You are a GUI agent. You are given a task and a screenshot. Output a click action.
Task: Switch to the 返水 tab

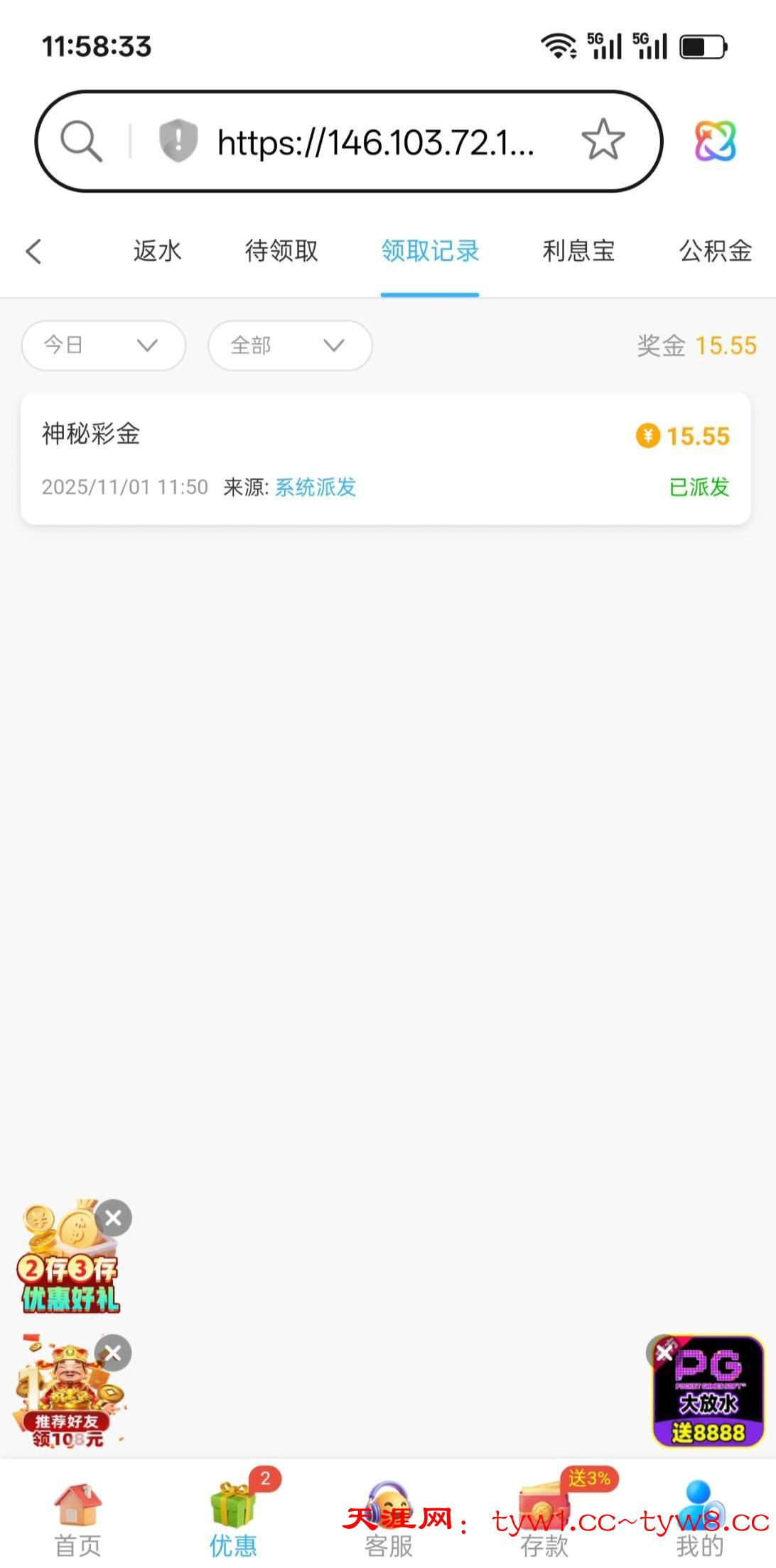click(x=157, y=251)
